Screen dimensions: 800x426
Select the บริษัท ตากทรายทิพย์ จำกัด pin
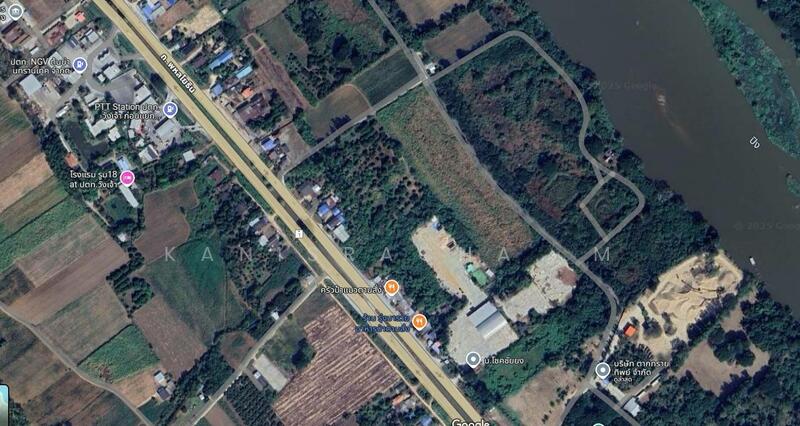[x=602, y=370]
